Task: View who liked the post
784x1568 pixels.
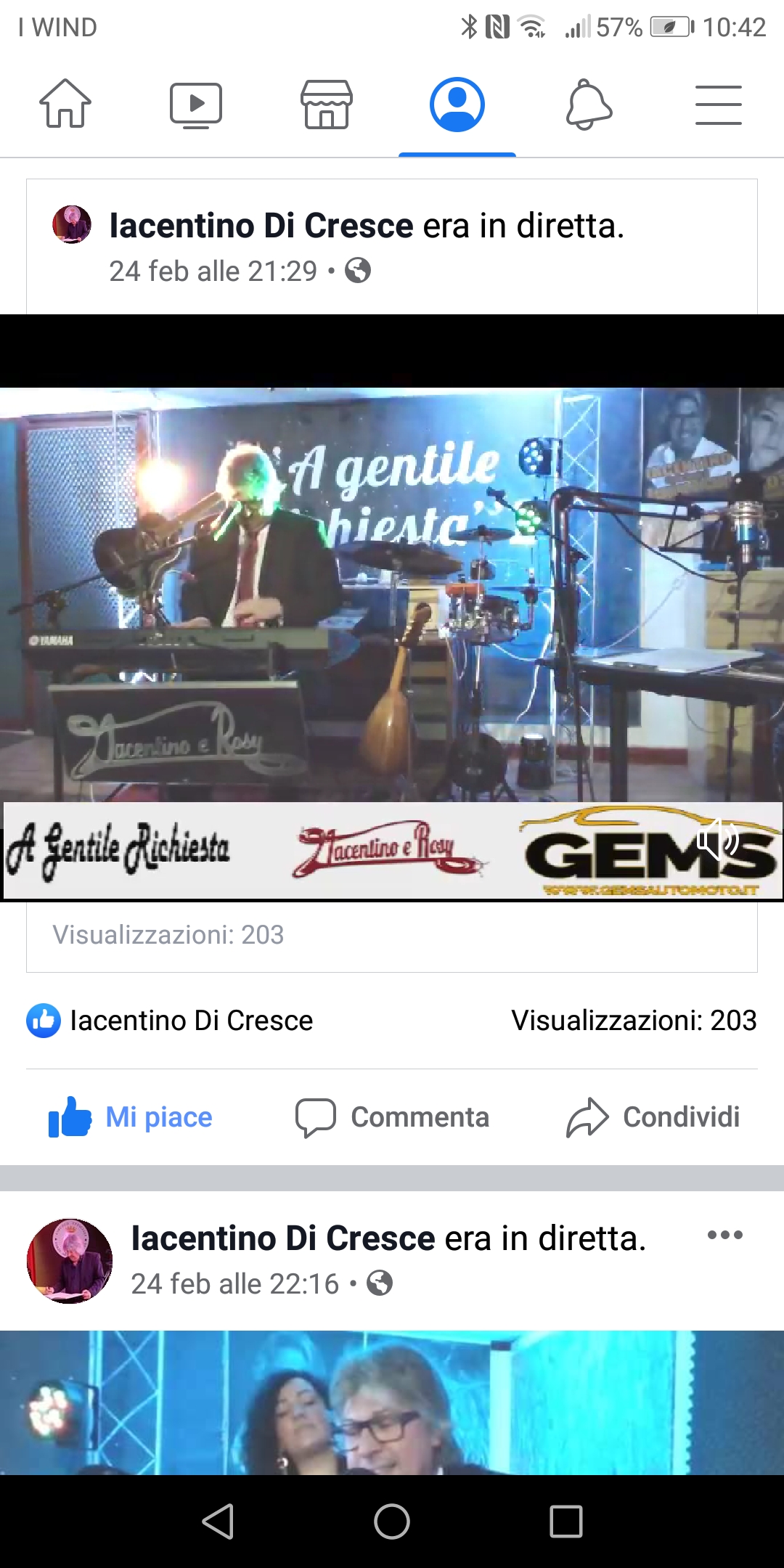Action: click(170, 1021)
